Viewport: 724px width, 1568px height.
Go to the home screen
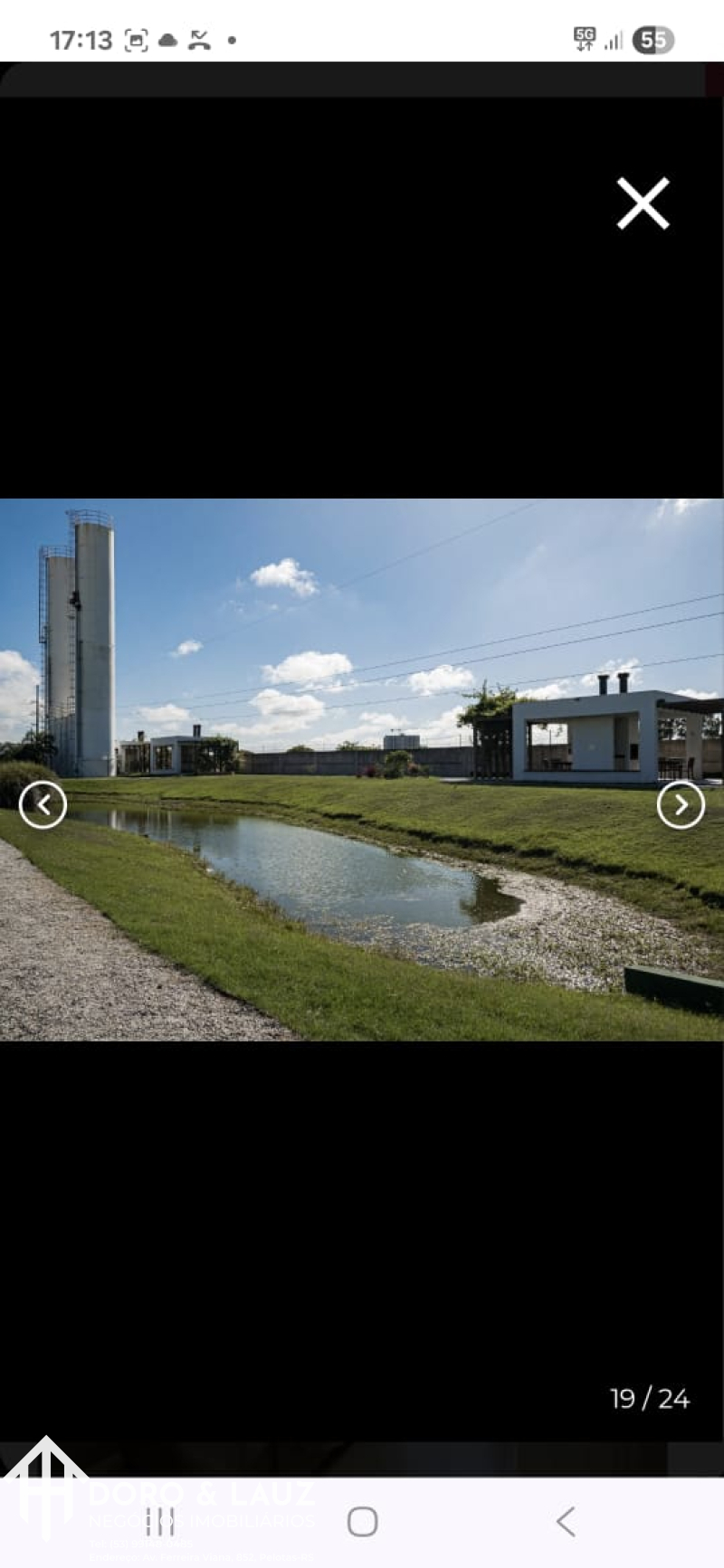[x=362, y=1522]
